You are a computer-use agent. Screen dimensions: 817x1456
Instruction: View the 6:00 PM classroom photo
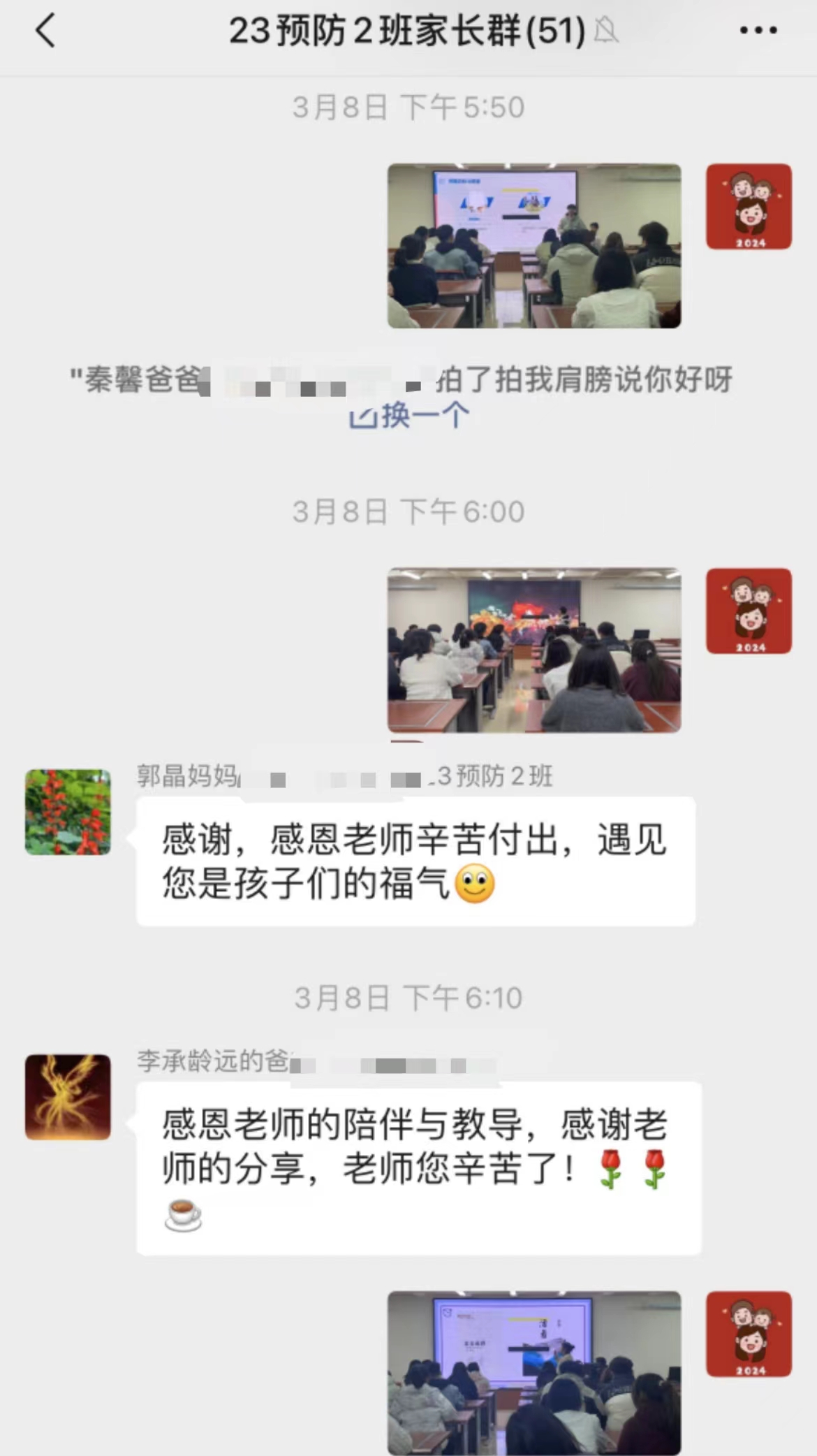tap(534, 650)
